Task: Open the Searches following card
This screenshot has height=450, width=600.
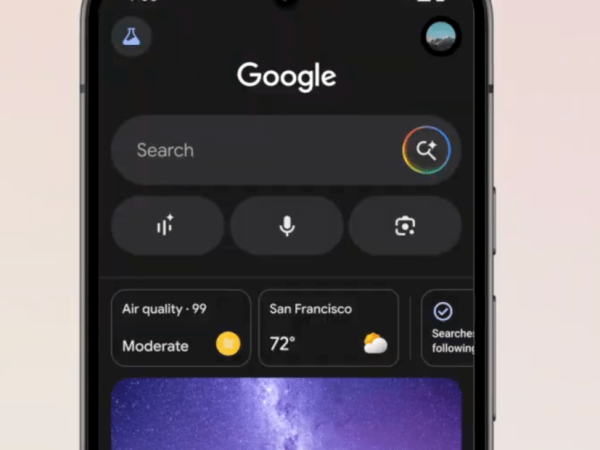Action: pos(448,328)
